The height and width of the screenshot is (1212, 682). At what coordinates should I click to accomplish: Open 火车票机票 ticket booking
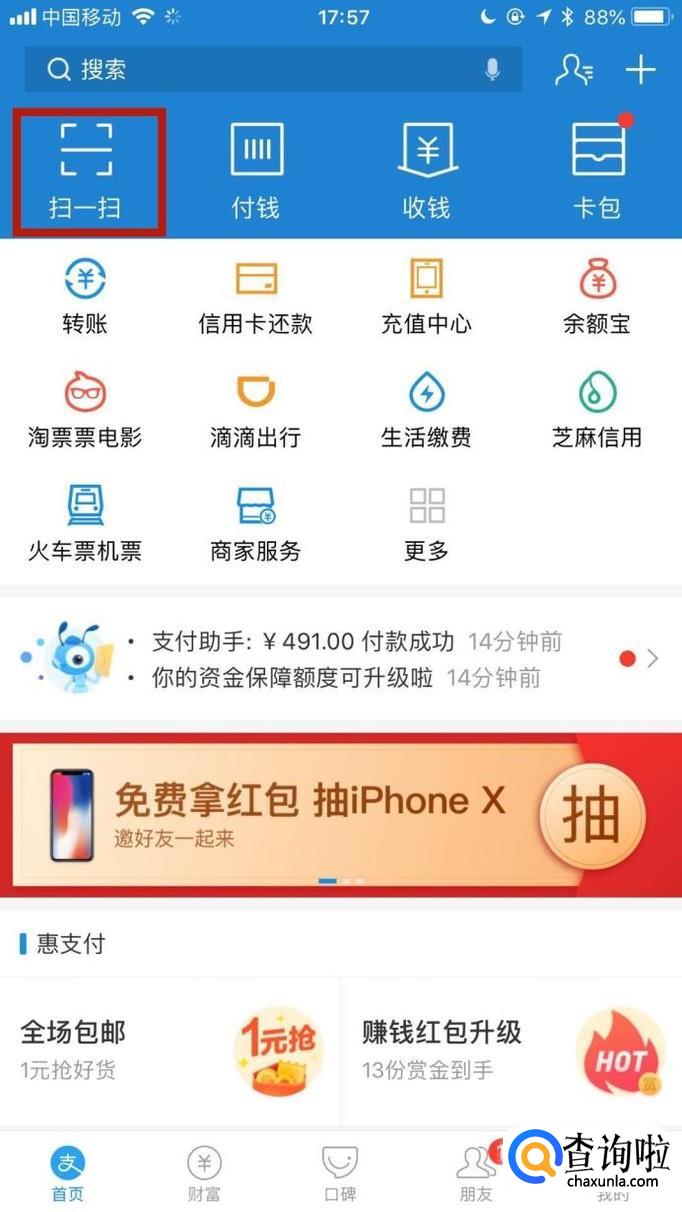coord(85,523)
